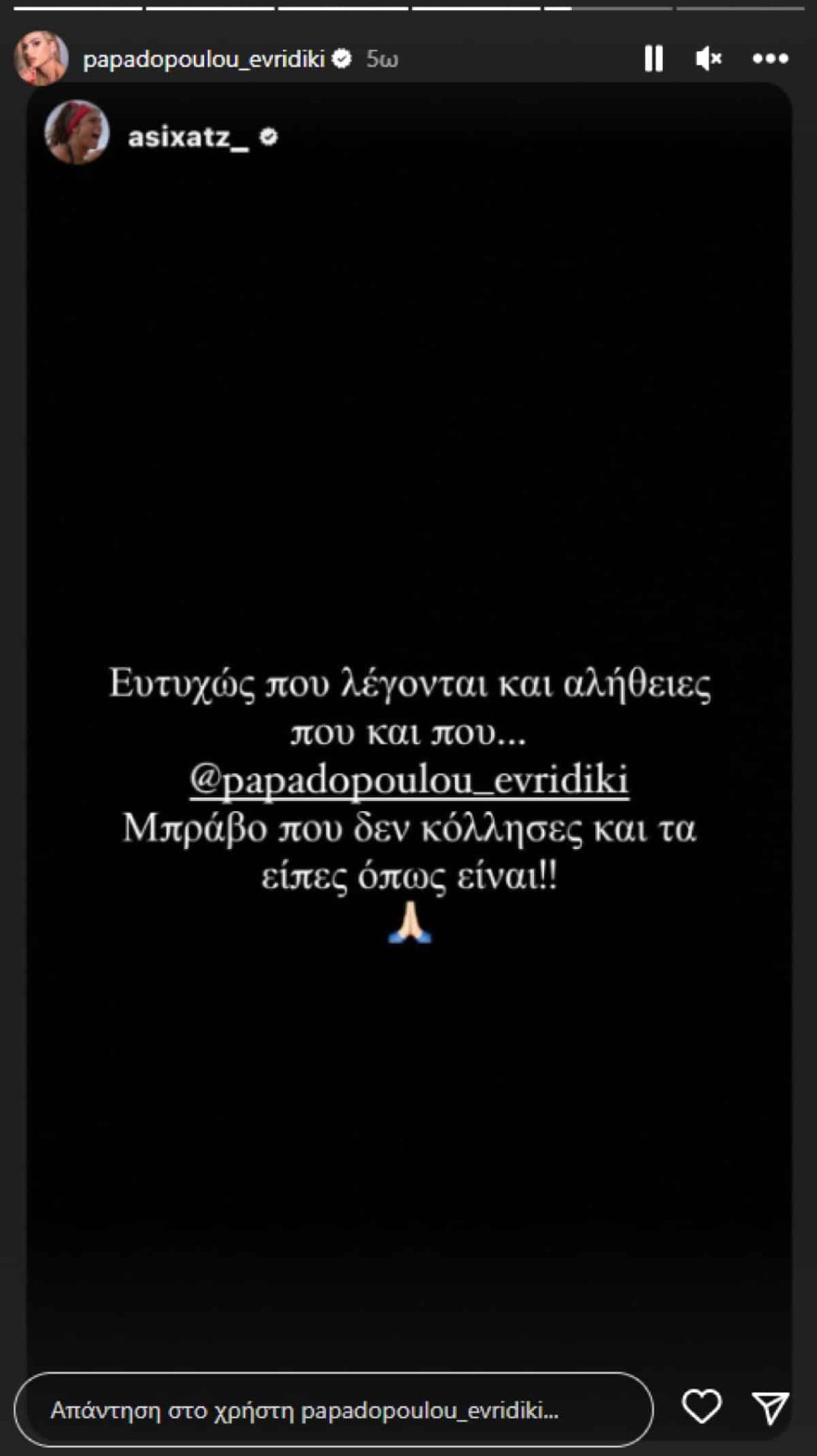
Task: Open the @papadopoulou_evridiki mention link
Action: 412,780
